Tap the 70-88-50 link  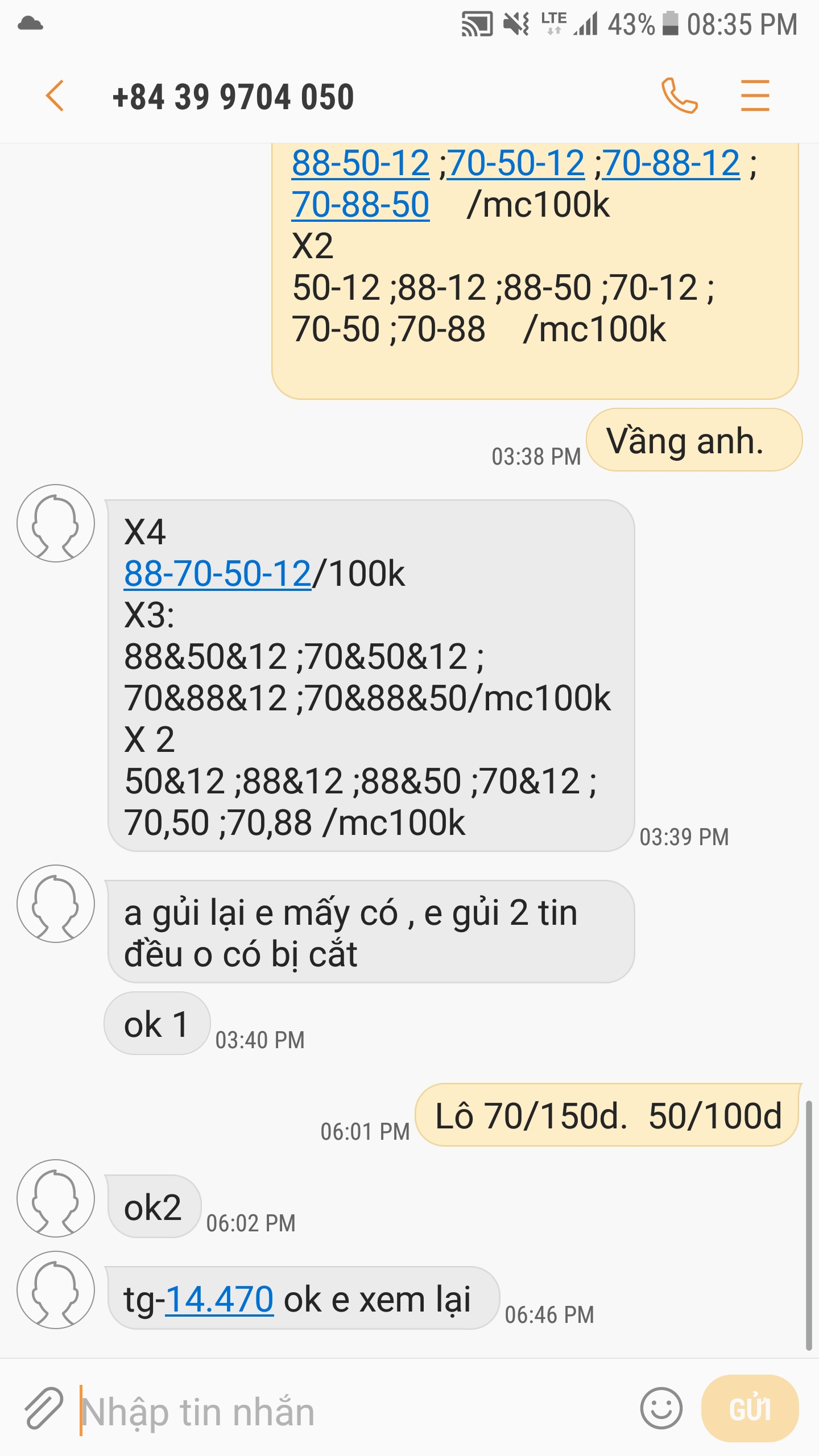coord(361,205)
